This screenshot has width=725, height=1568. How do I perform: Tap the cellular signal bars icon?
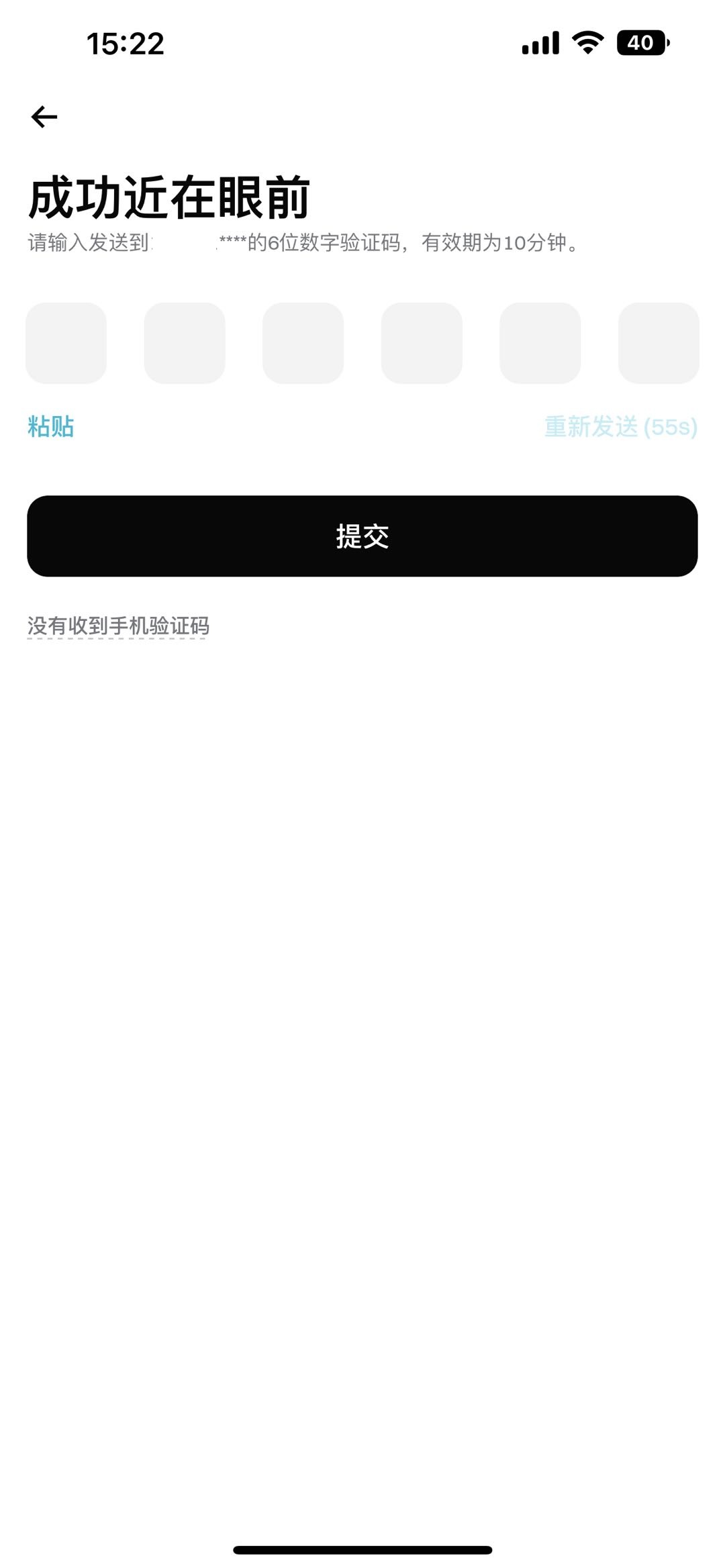[541, 42]
